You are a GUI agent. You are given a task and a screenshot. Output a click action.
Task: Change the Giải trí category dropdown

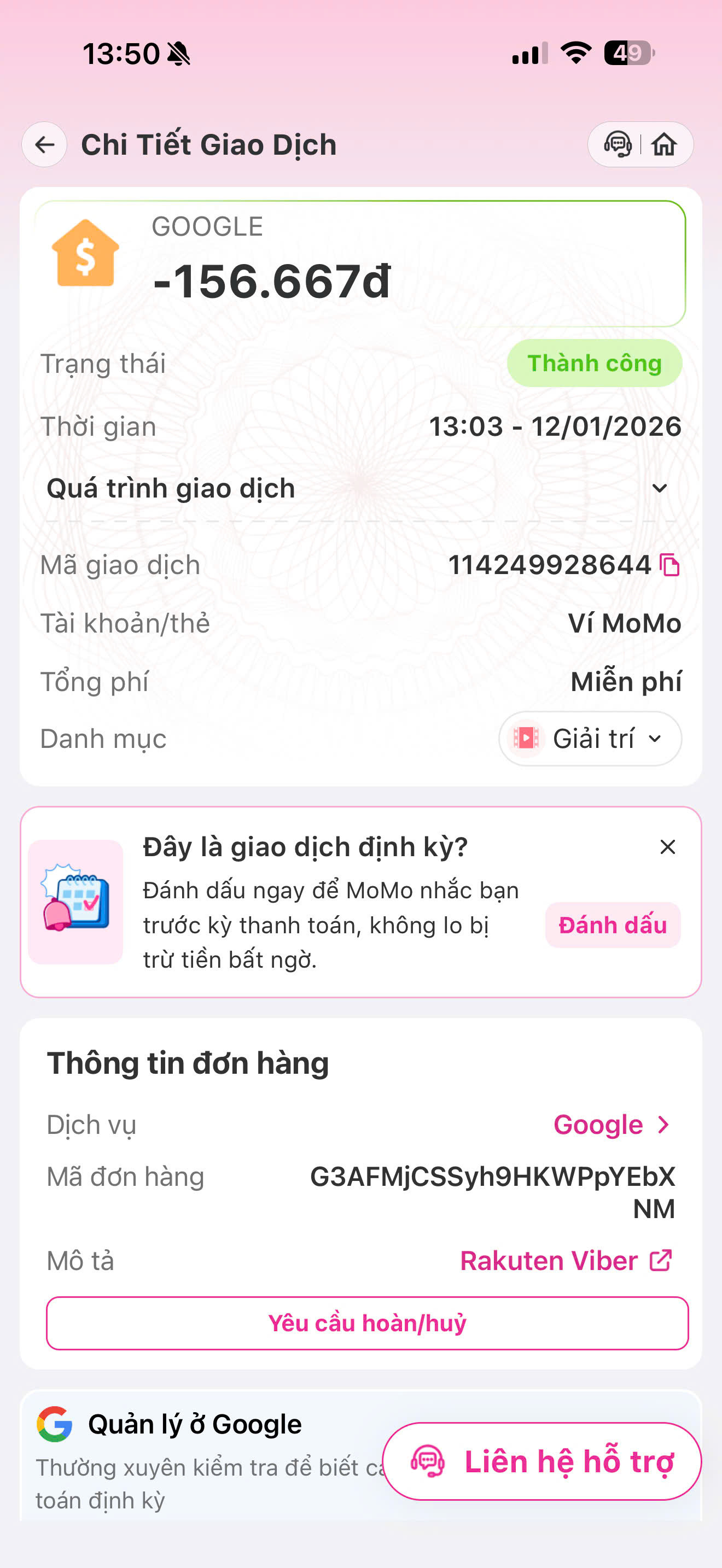[590, 738]
